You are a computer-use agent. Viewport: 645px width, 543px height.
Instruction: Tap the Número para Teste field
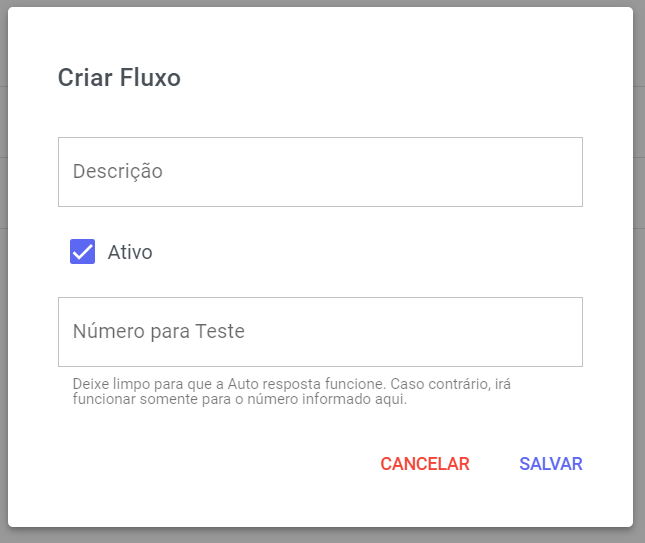pos(320,332)
